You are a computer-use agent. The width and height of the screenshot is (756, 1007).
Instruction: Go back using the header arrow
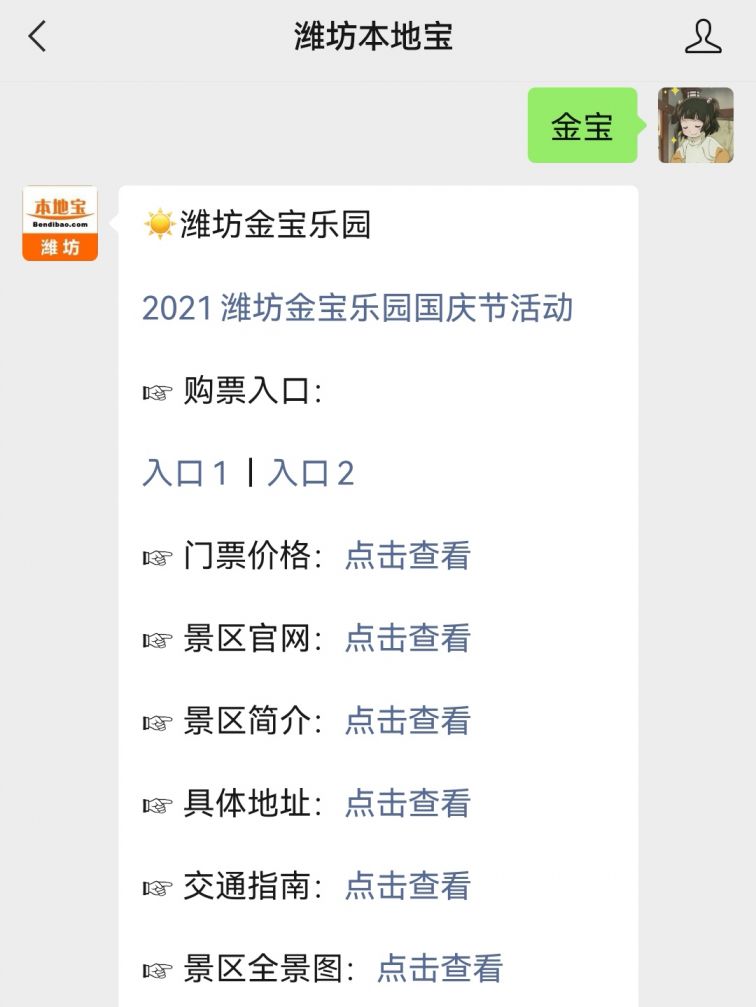[x=38, y=37]
